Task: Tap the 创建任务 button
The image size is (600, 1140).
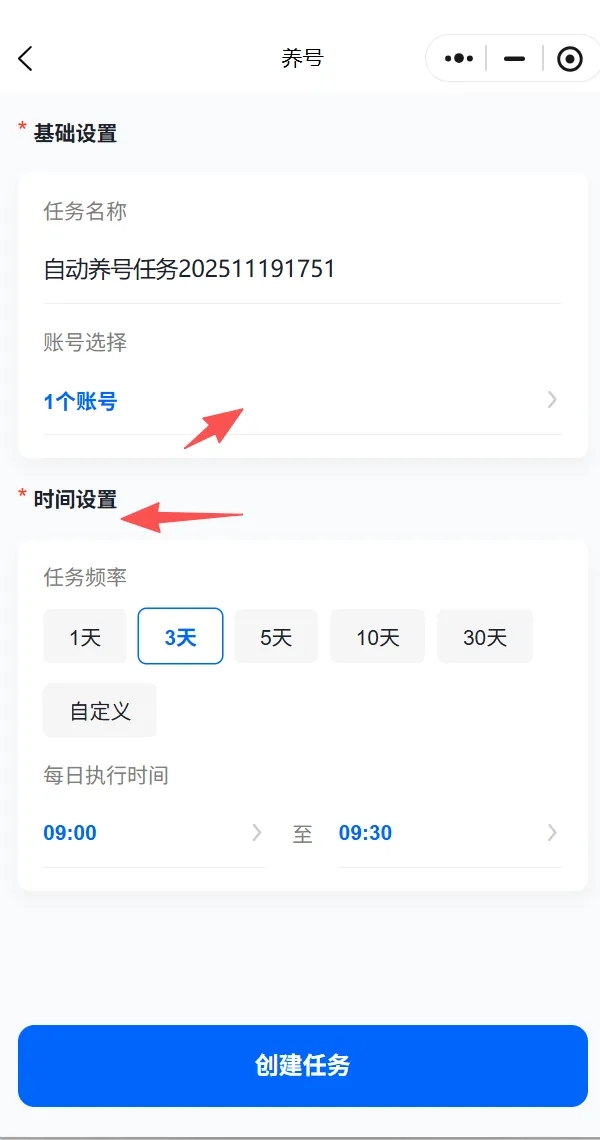Action: pos(302,1065)
